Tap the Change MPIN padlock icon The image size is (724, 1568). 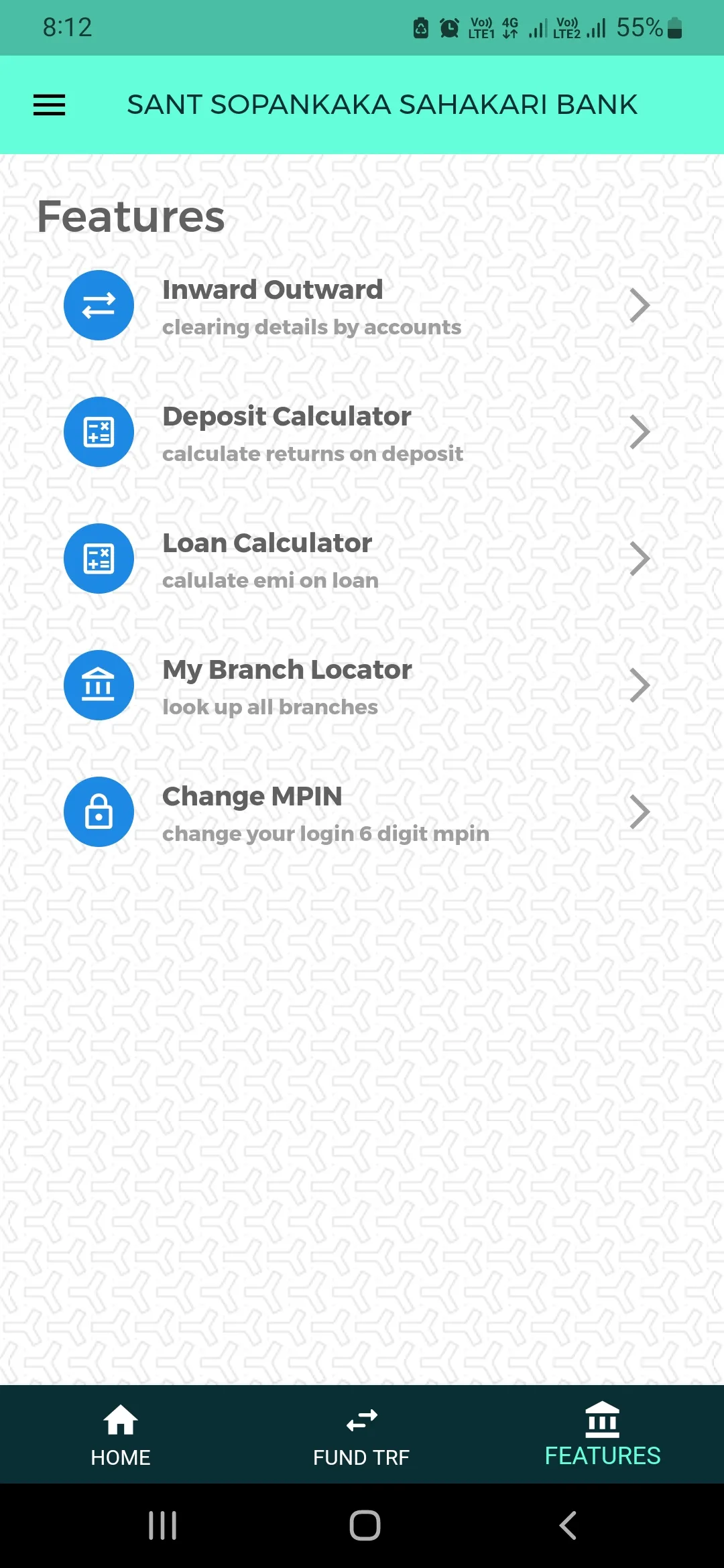98,811
